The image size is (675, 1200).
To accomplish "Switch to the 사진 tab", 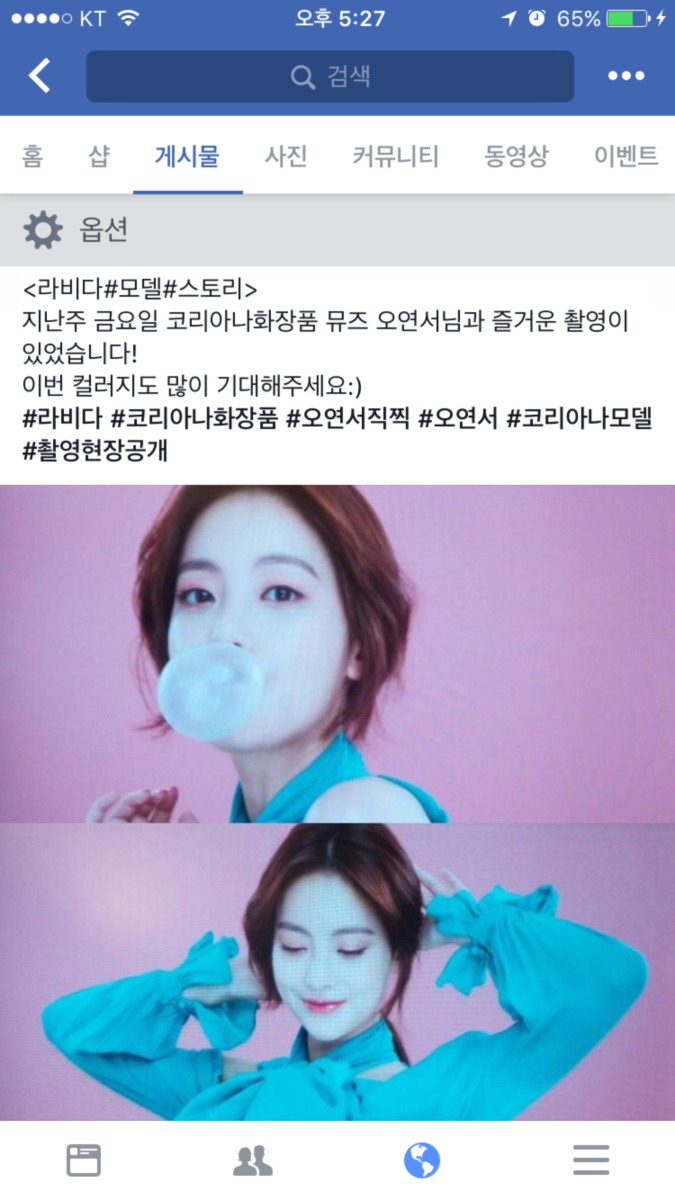I will (286, 156).
